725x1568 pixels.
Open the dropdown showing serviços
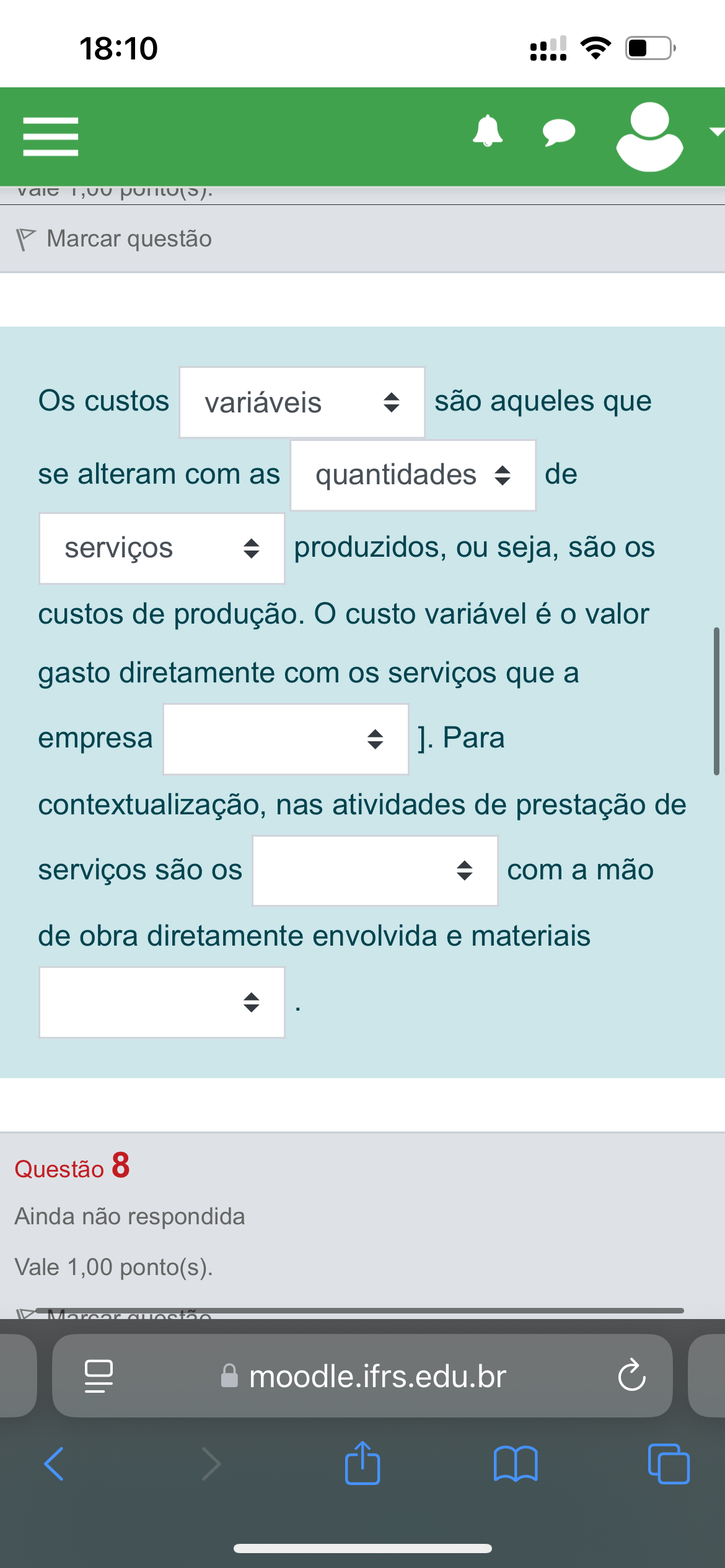tap(162, 548)
